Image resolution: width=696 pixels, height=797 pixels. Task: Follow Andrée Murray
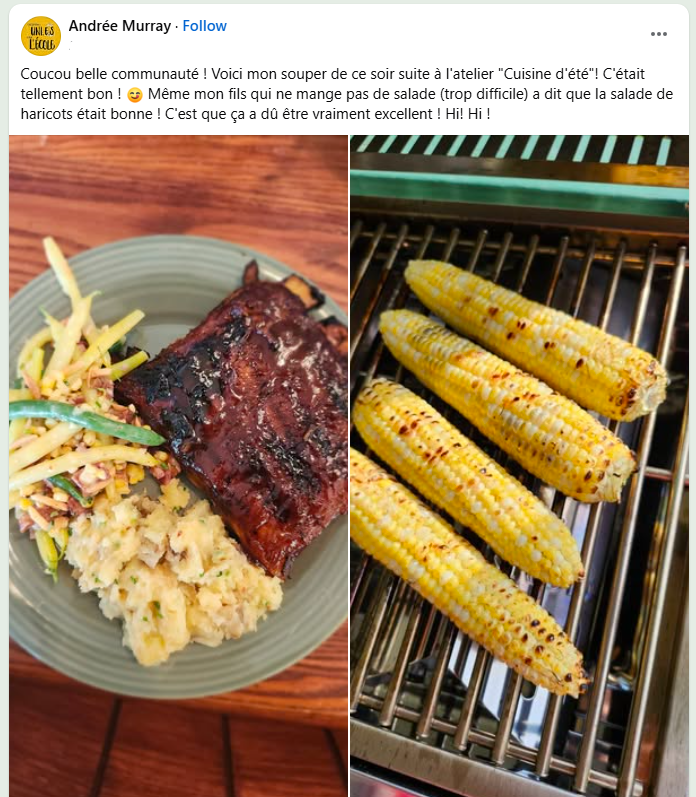[x=204, y=26]
